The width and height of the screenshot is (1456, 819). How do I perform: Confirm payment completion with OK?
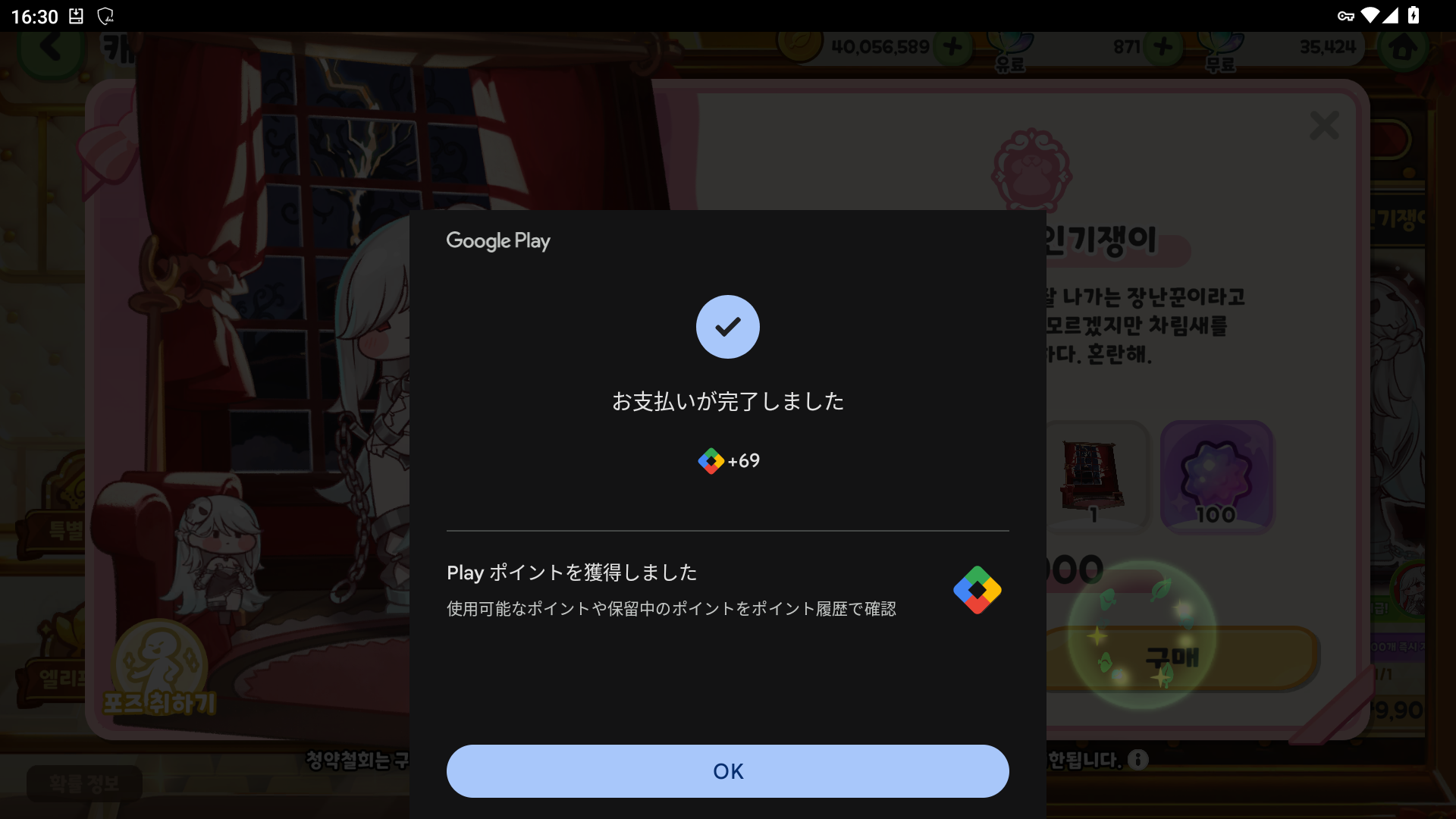click(x=727, y=770)
